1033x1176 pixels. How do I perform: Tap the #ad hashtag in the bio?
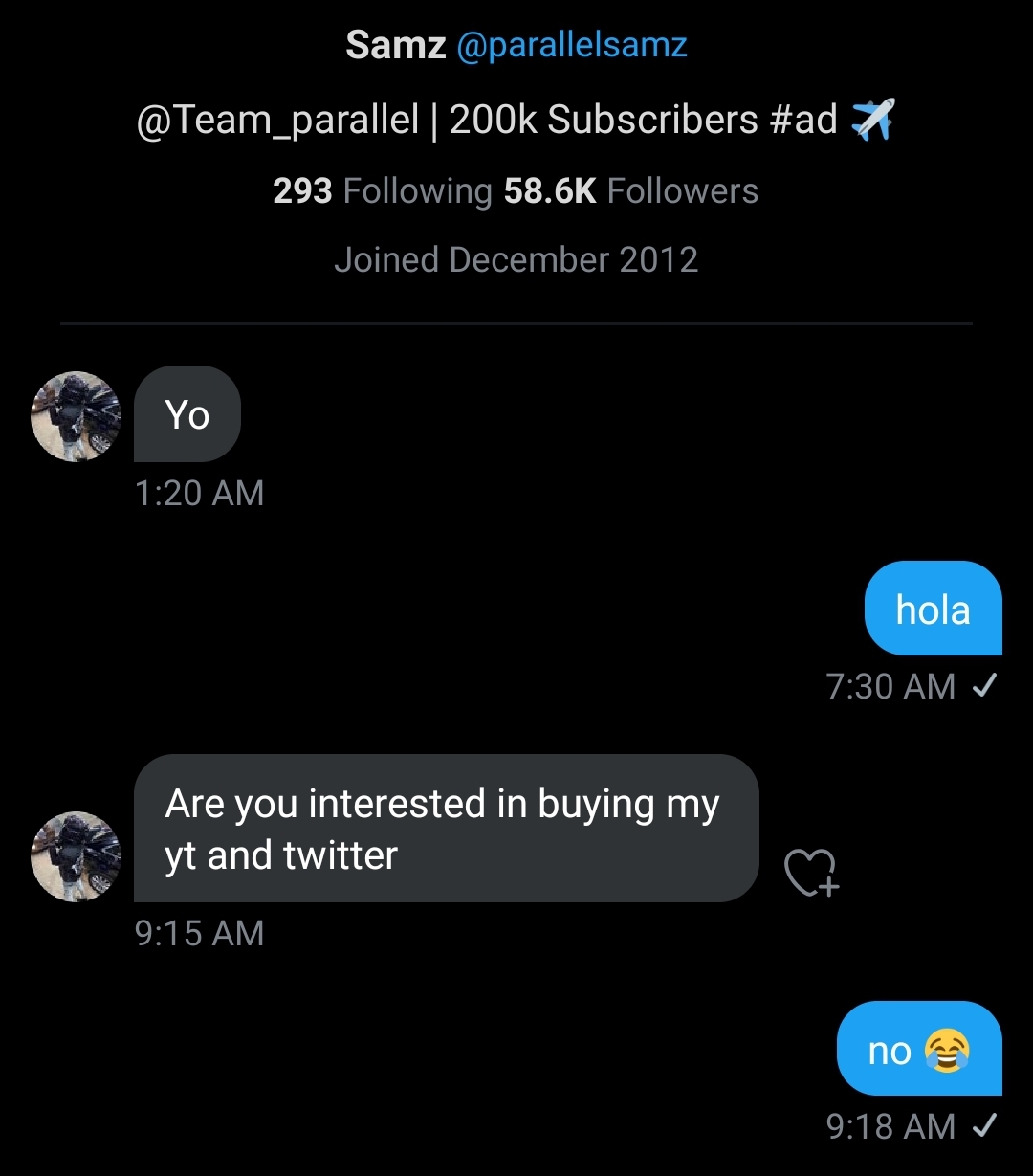coord(802,120)
